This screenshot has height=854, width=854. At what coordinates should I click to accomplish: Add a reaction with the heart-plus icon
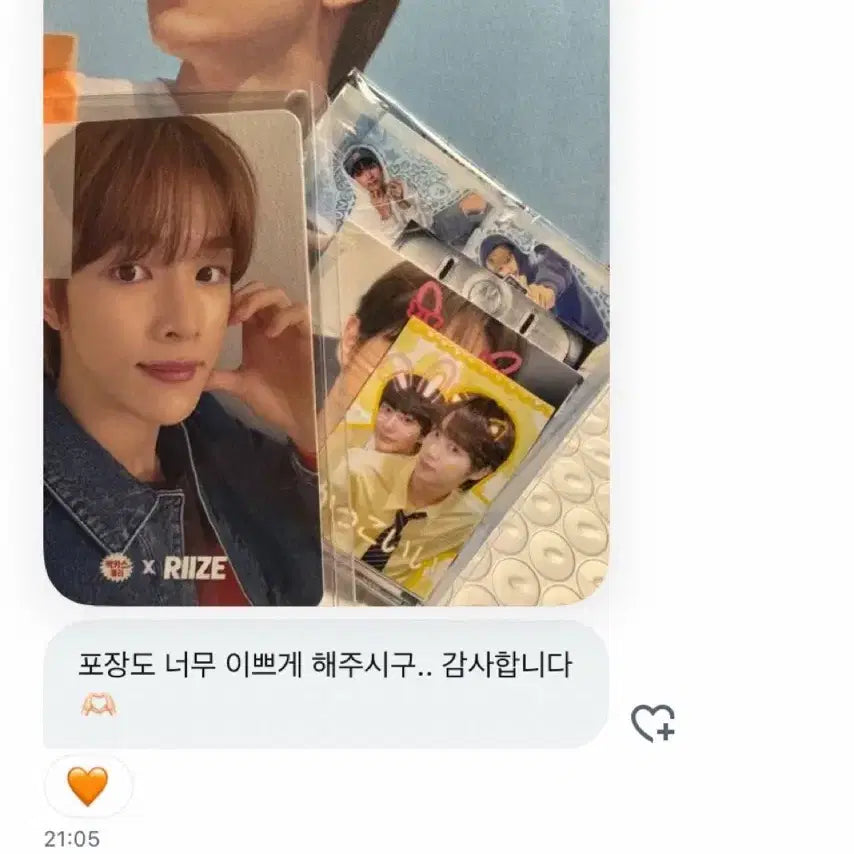652,722
